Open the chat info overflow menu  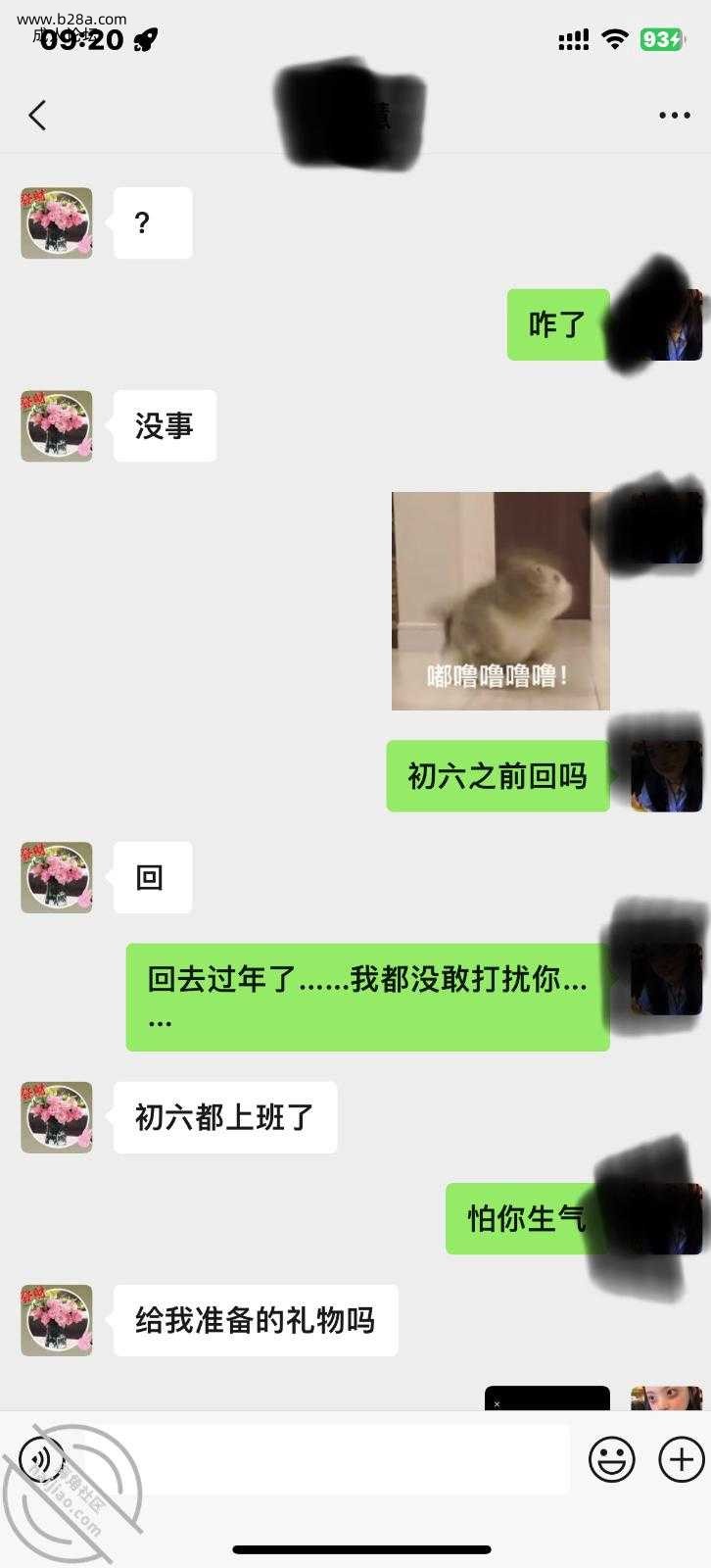(x=674, y=116)
